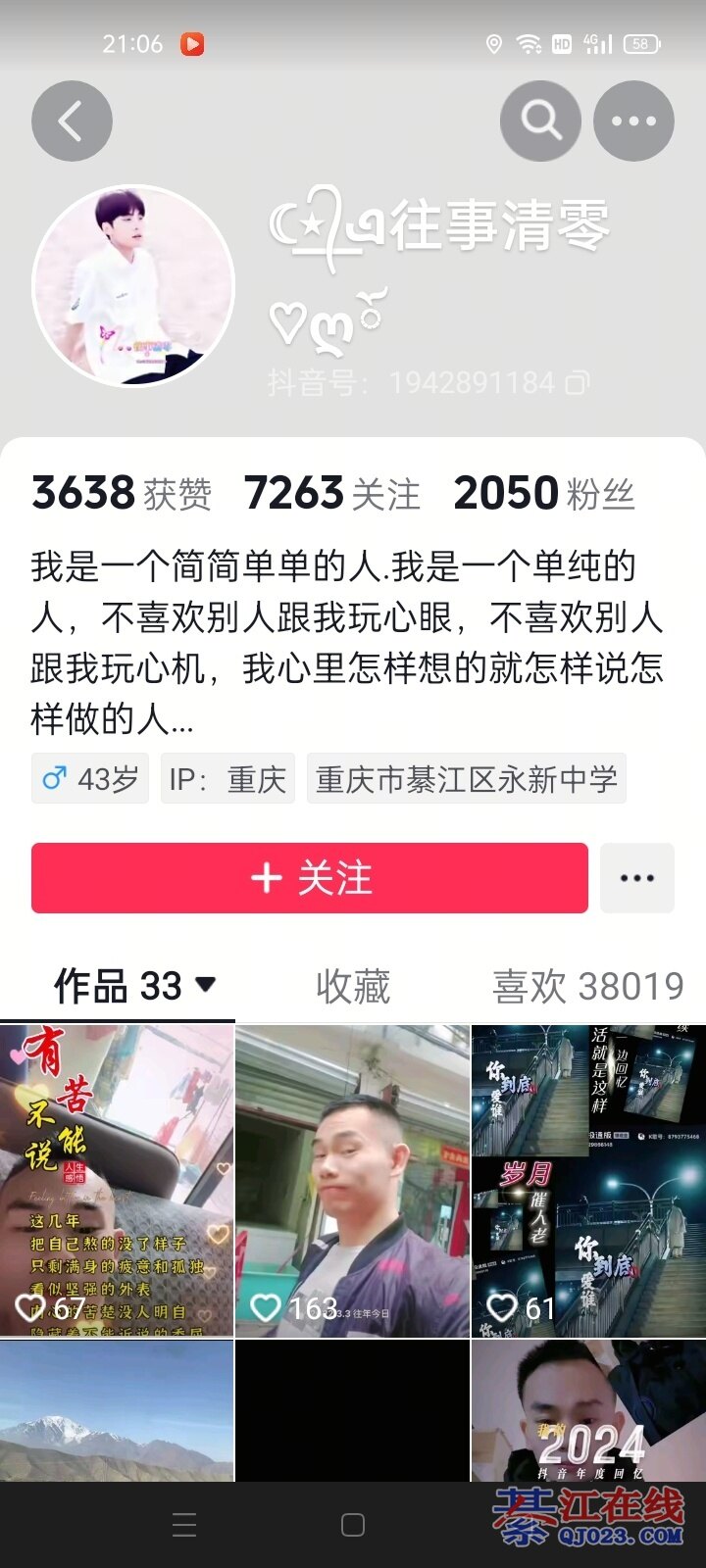Open the 岁月催人老 video with 61 likes

(x=588, y=1181)
